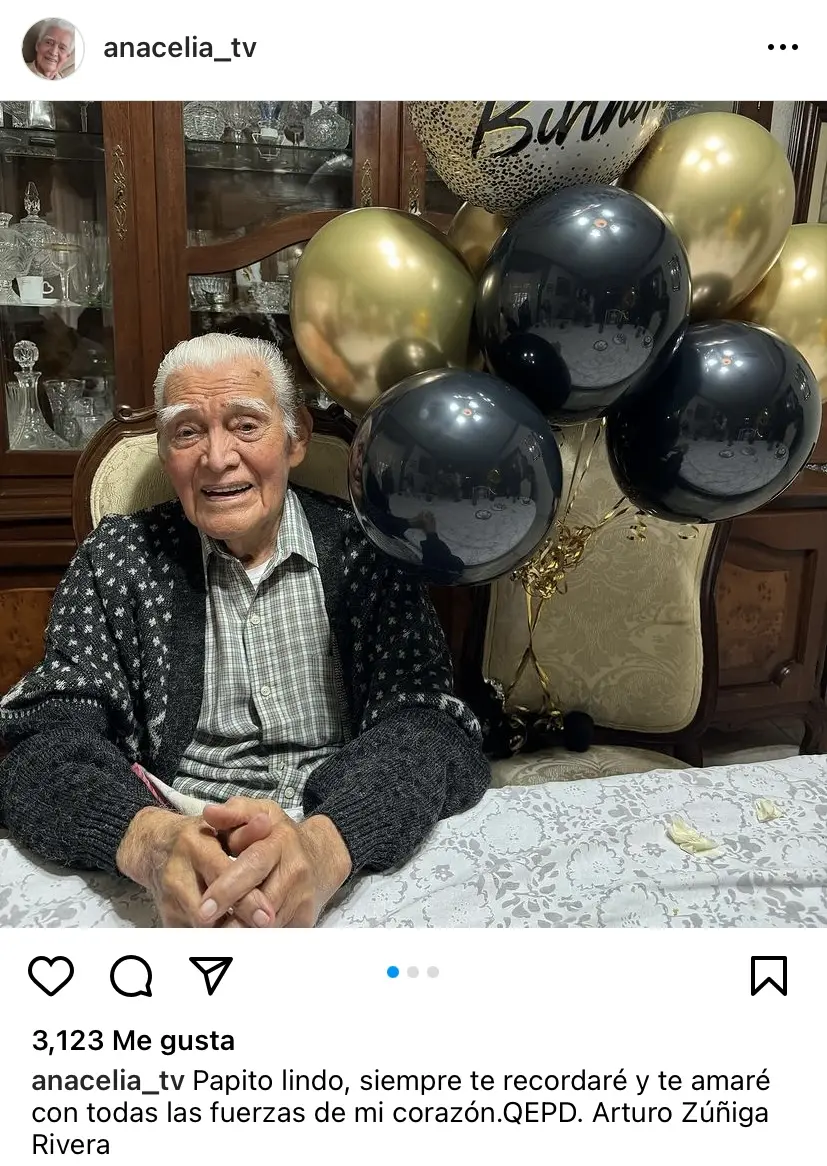Open anacelia_tv's profile picture
The height and width of the screenshot is (1166, 827).
point(53,49)
